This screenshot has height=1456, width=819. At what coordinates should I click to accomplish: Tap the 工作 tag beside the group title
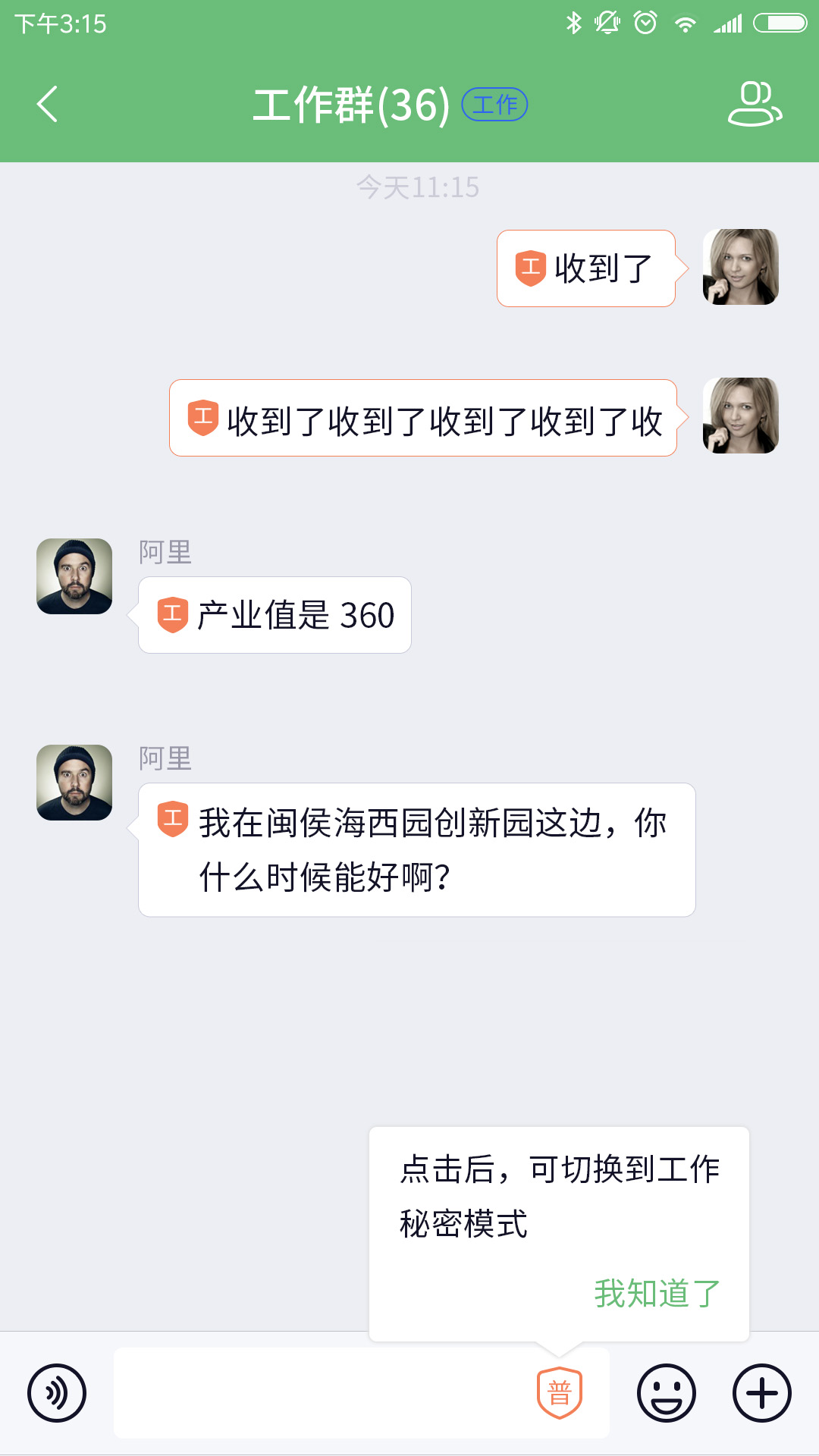pos(494,104)
